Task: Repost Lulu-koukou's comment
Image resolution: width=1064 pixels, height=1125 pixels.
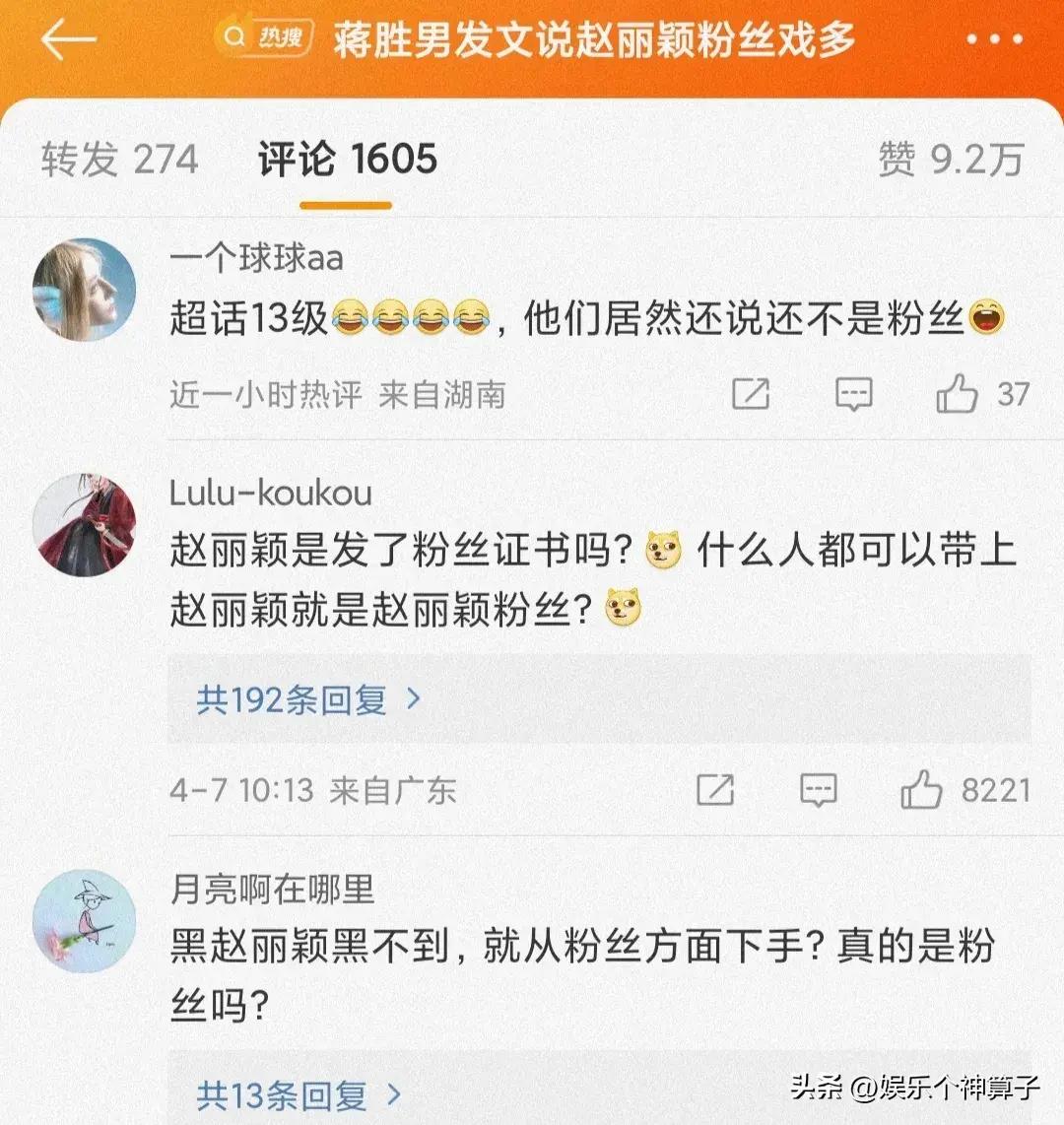Action: (715, 790)
